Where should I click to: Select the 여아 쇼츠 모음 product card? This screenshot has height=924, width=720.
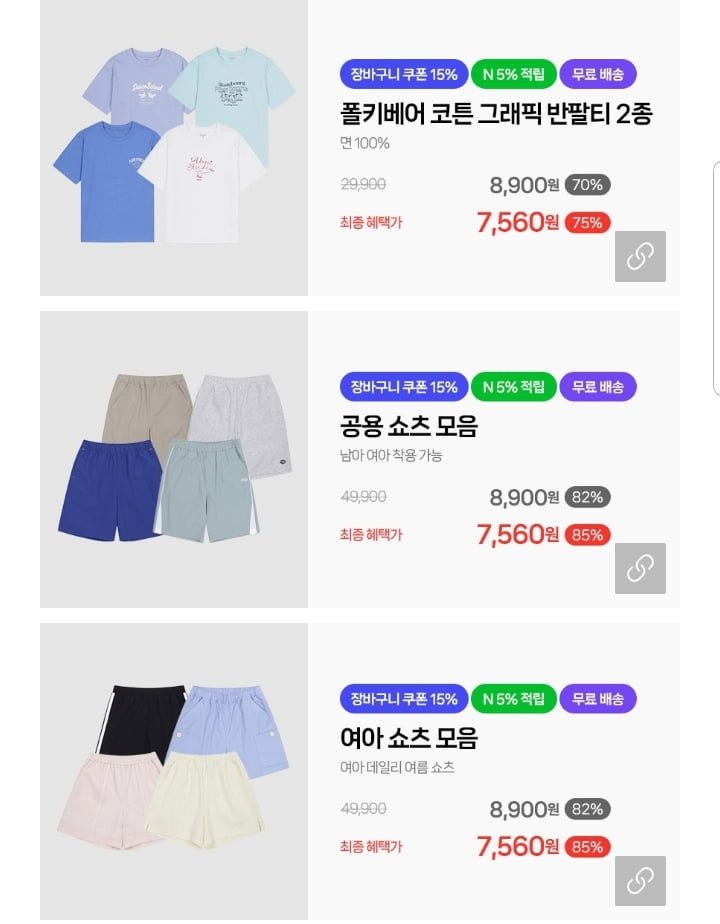[x=409, y=738]
